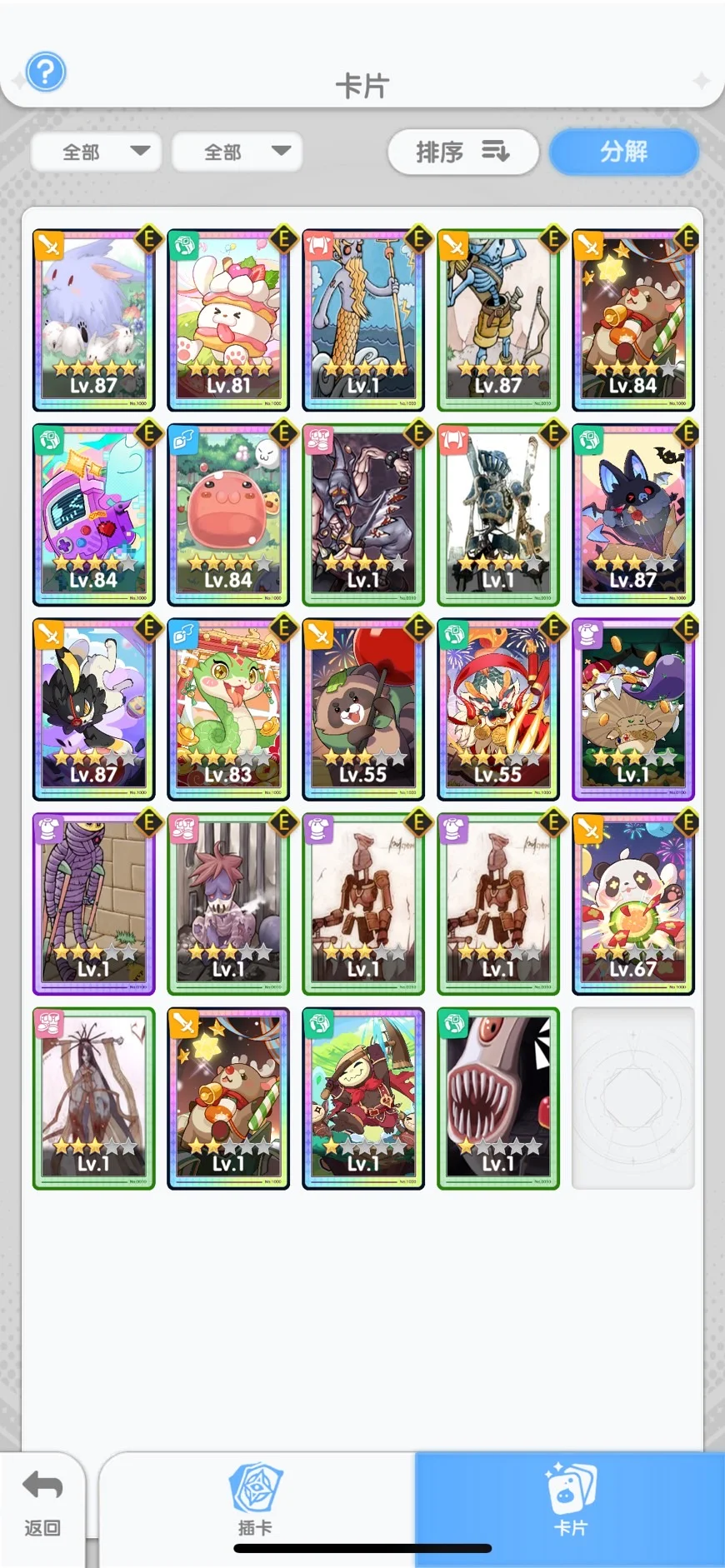
Task: Select the raccoon with red umbrella card
Action: (363, 709)
